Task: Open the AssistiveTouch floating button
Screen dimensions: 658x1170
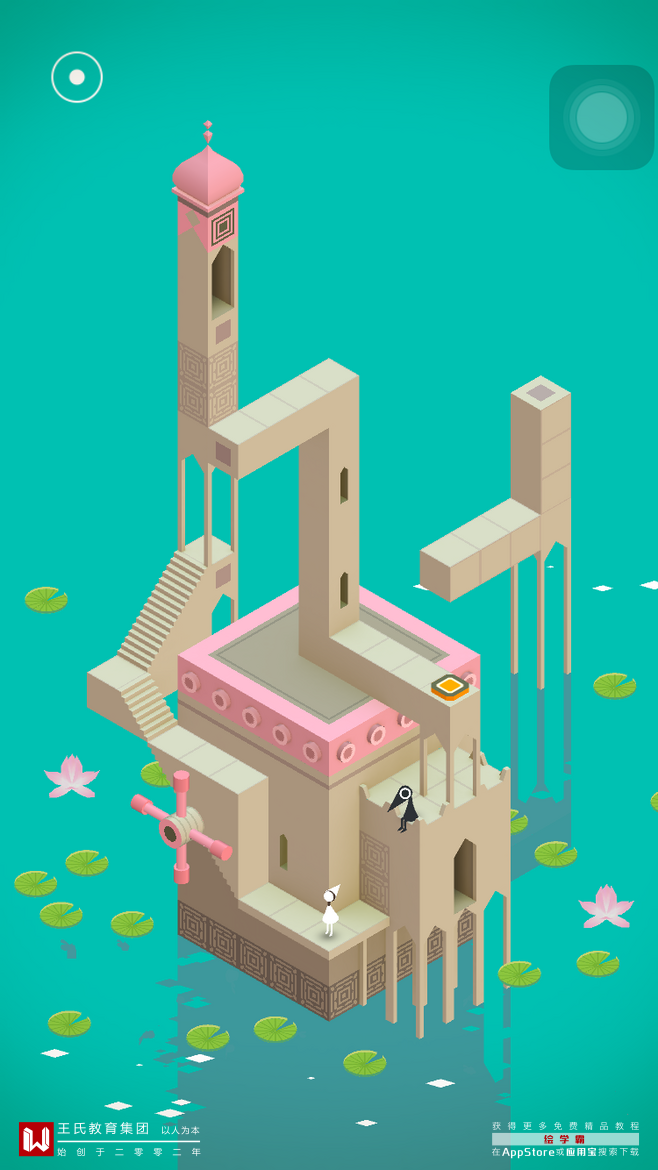Action: pos(601,117)
